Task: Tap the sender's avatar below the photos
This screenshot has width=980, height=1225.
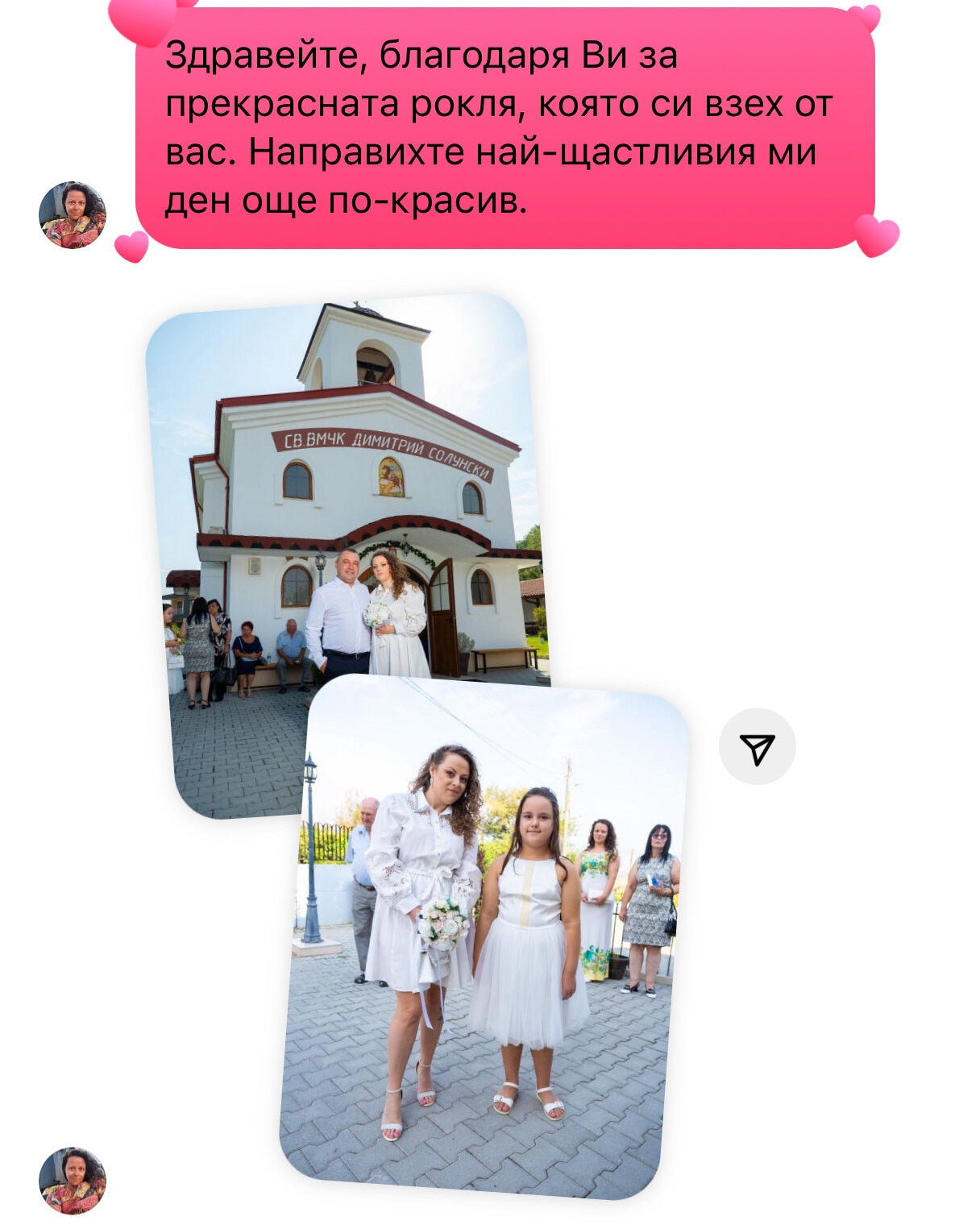Action: point(73,1181)
